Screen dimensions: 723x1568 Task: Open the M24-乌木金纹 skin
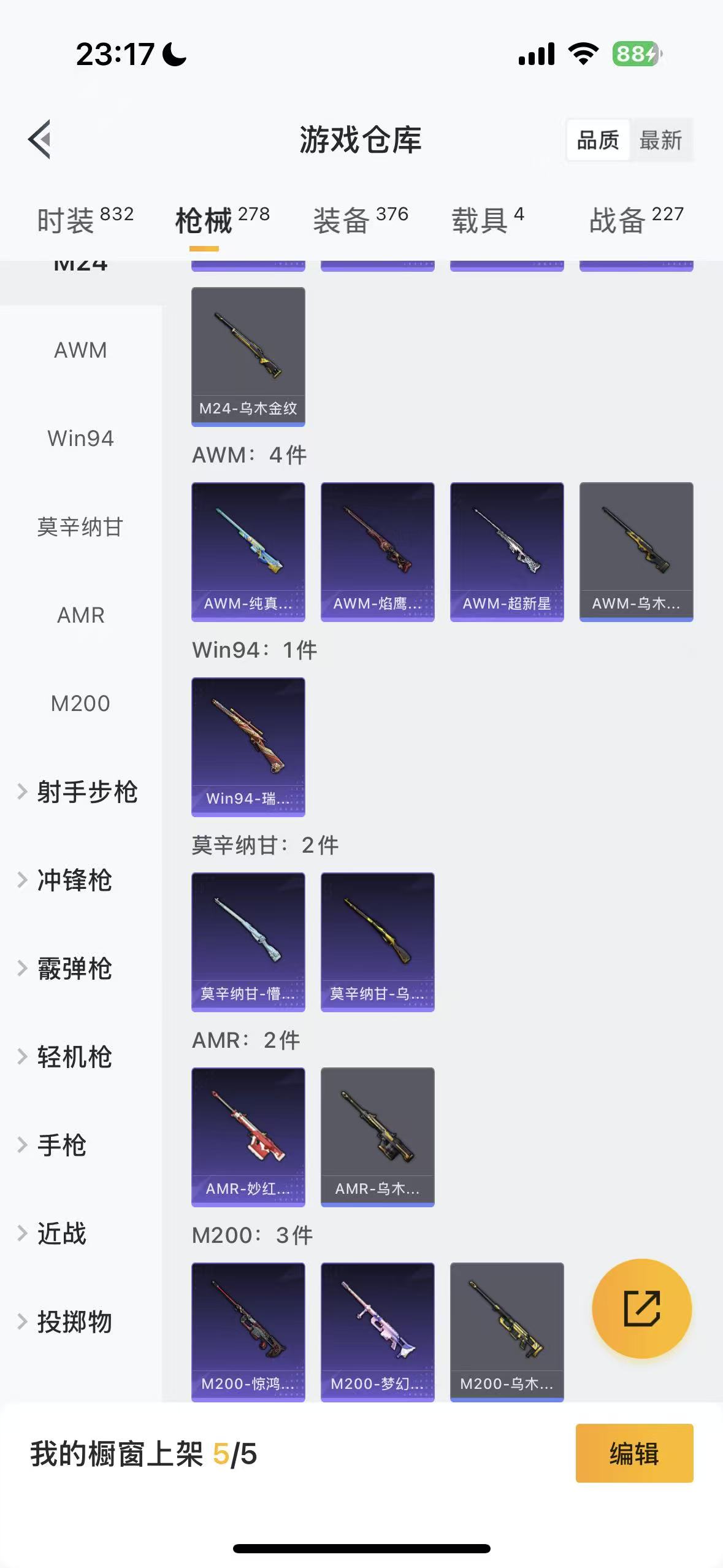(x=248, y=356)
